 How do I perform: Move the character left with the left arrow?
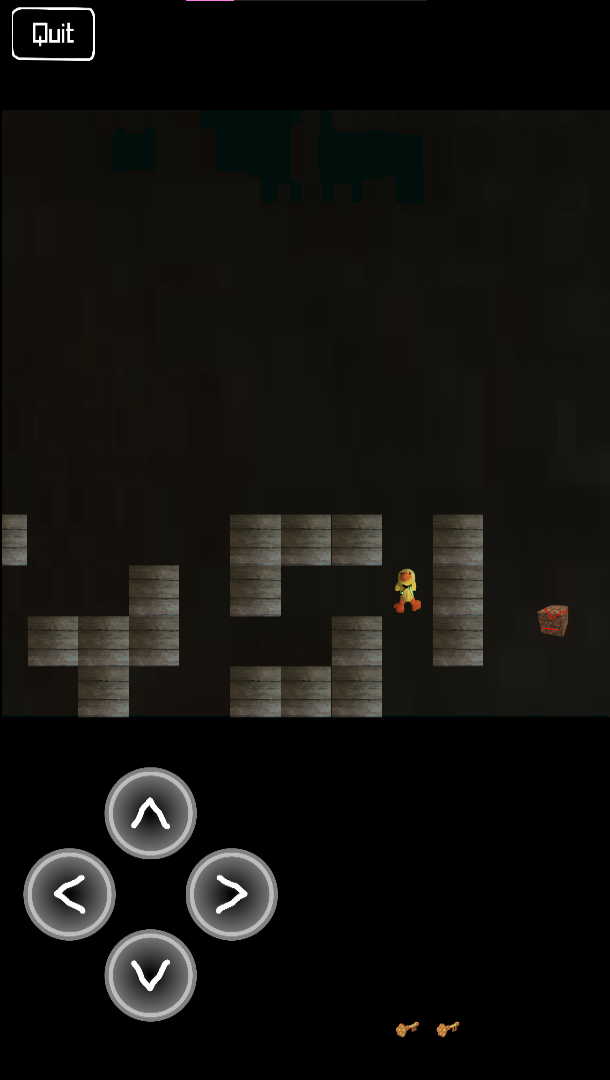(x=70, y=894)
